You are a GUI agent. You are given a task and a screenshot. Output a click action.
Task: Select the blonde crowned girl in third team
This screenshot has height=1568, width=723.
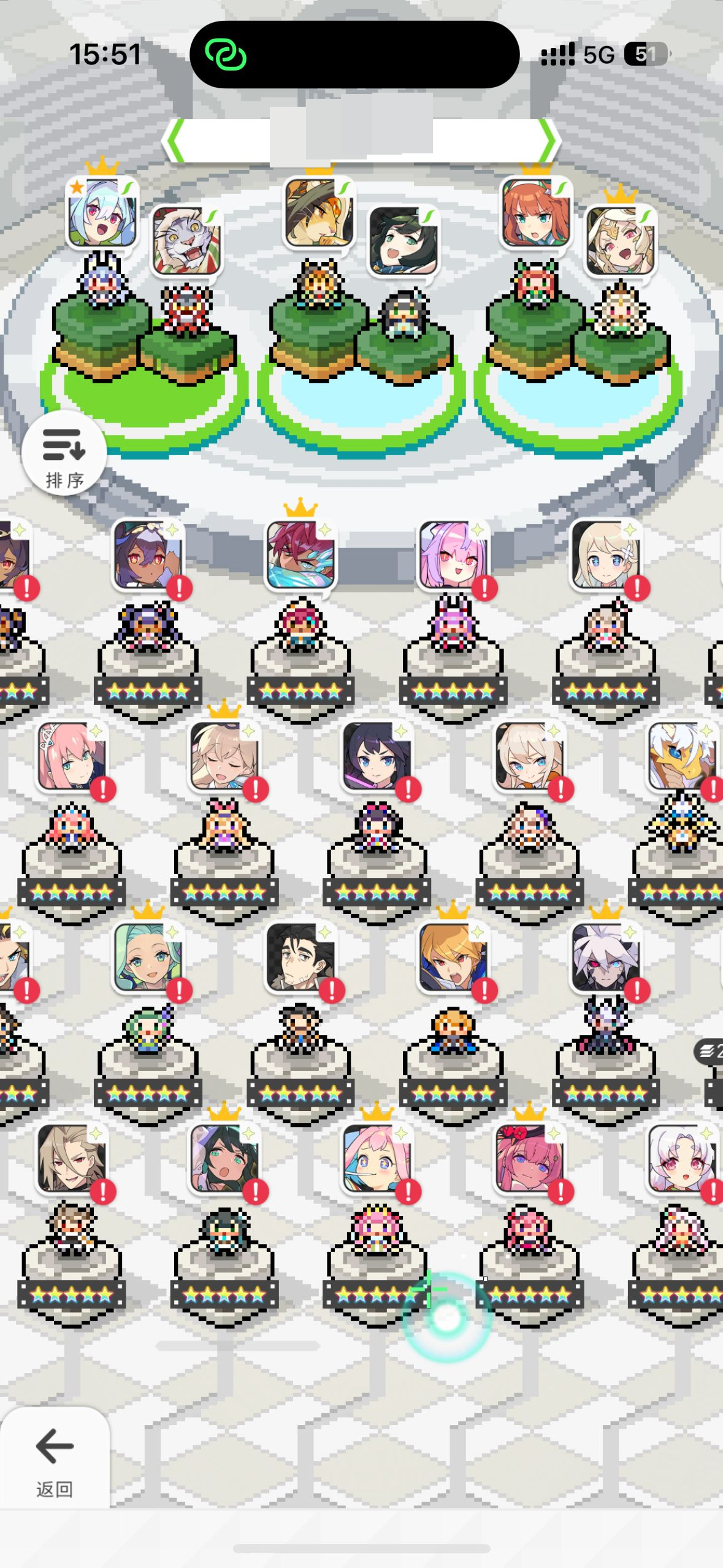coord(620,241)
